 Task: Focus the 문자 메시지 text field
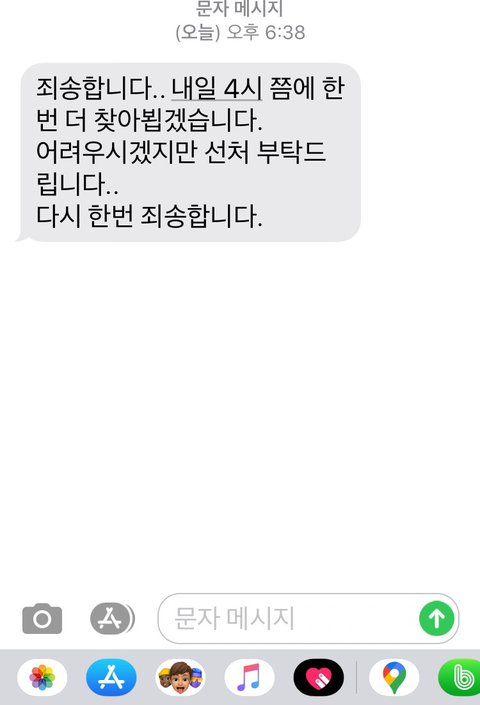(x=288, y=619)
